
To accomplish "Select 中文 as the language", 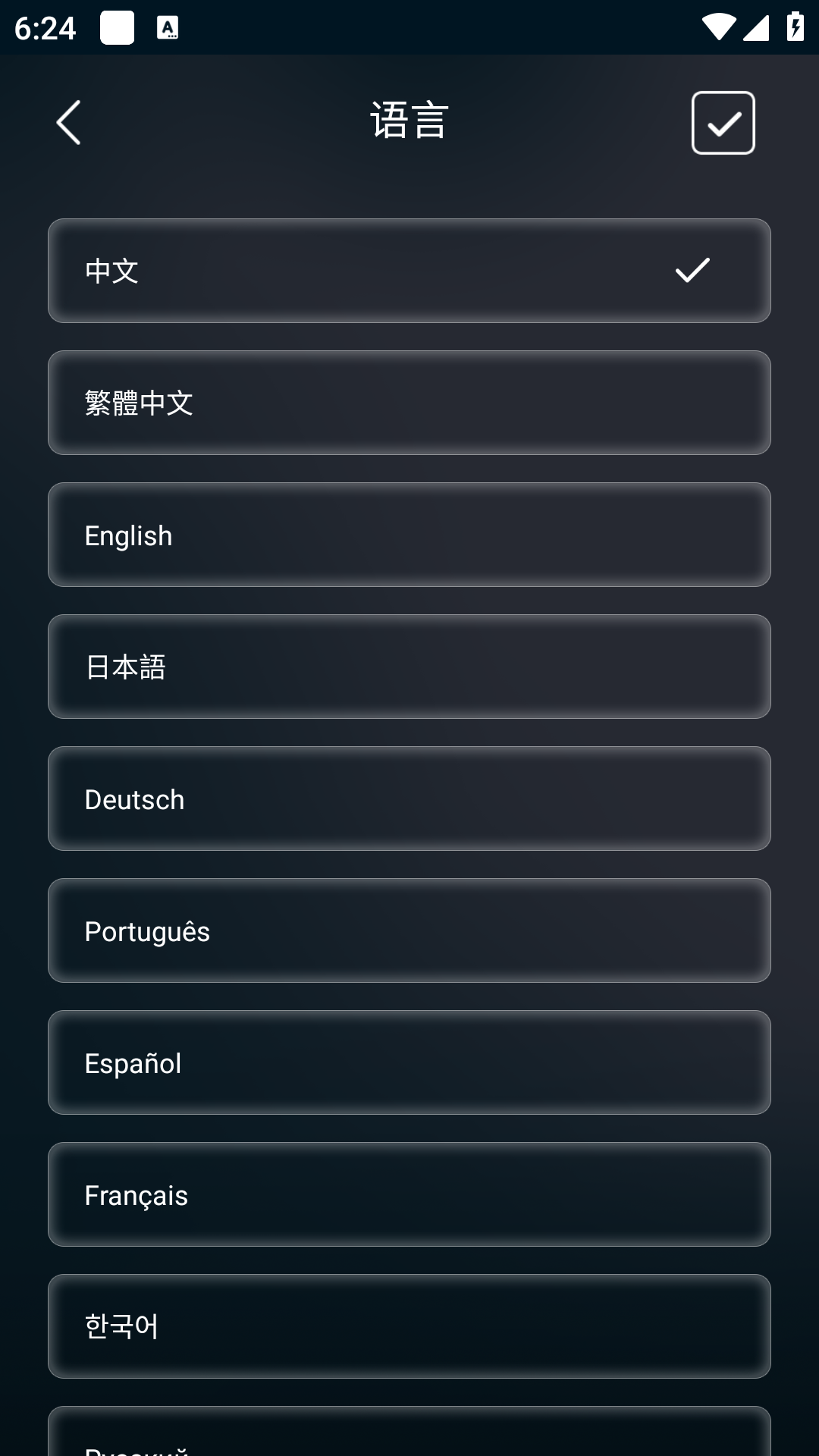I will pos(409,271).
